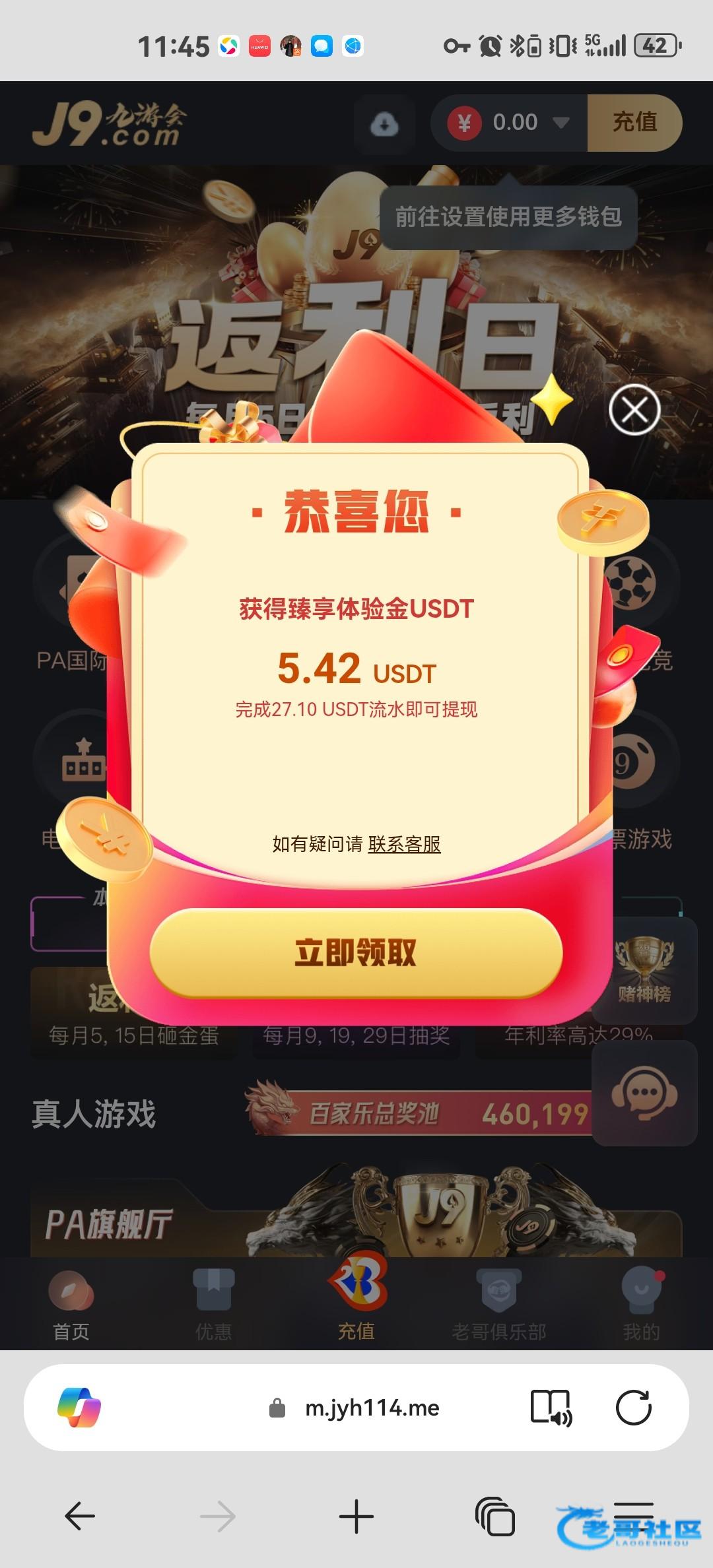View all open browser tabs
This screenshot has height=1568, width=713.
495,1516
